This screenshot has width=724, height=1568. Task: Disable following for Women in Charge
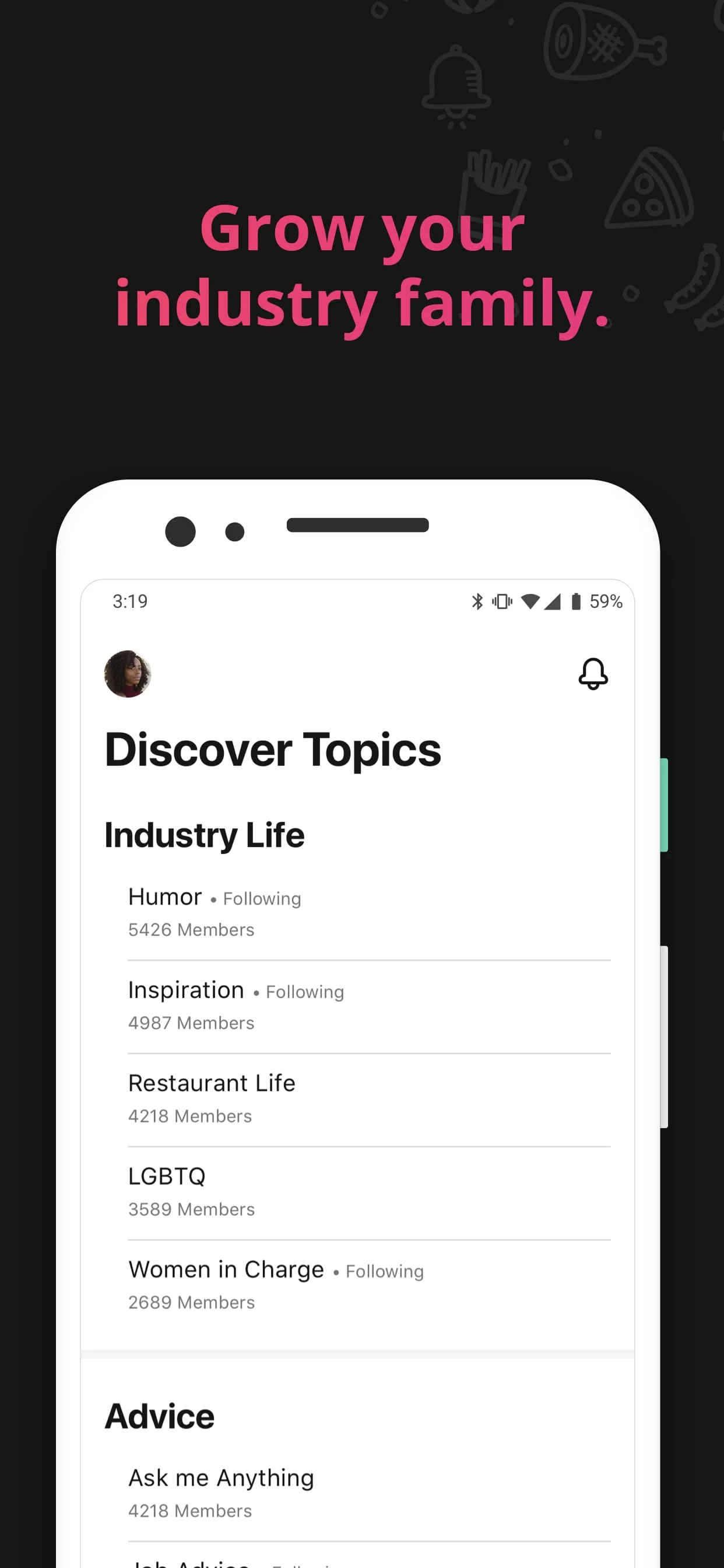pyautogui.click(x=384, y=1270)
